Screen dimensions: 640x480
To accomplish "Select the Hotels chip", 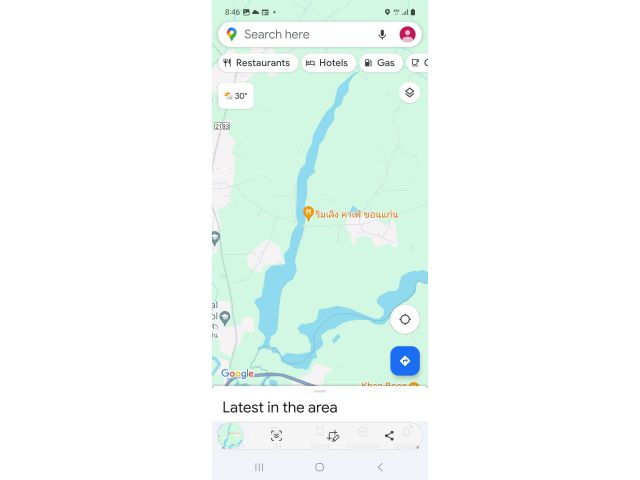I will tap(327, 63).
